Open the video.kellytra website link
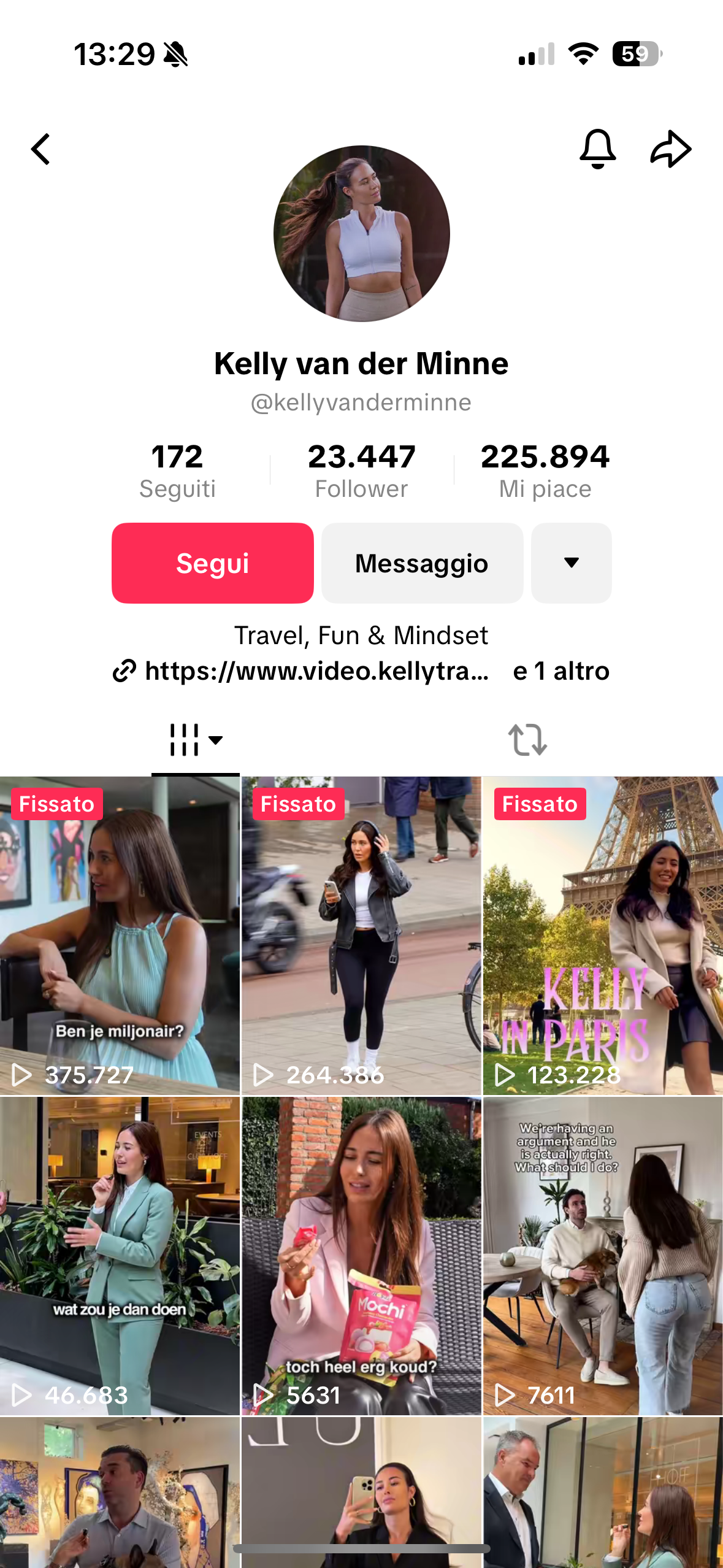This screenshot has width=723, height=1568. coord(307,671)
